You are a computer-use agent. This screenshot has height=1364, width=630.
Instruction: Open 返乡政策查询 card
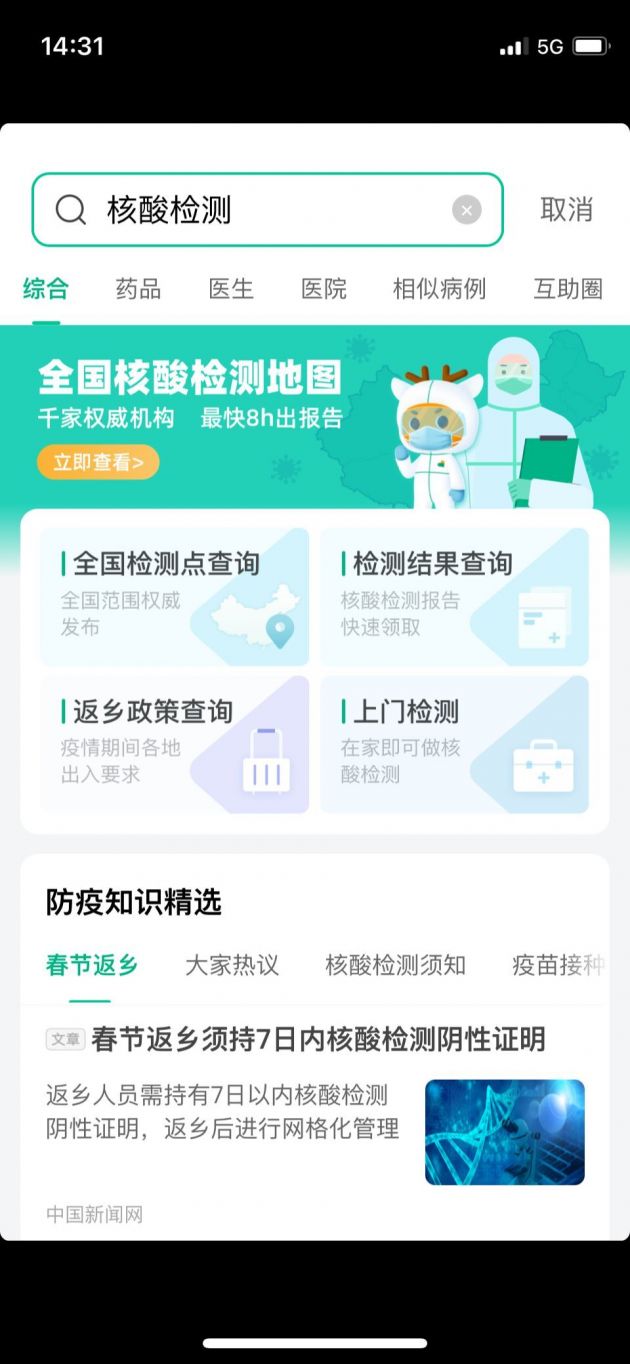click(x=174, y=745)
